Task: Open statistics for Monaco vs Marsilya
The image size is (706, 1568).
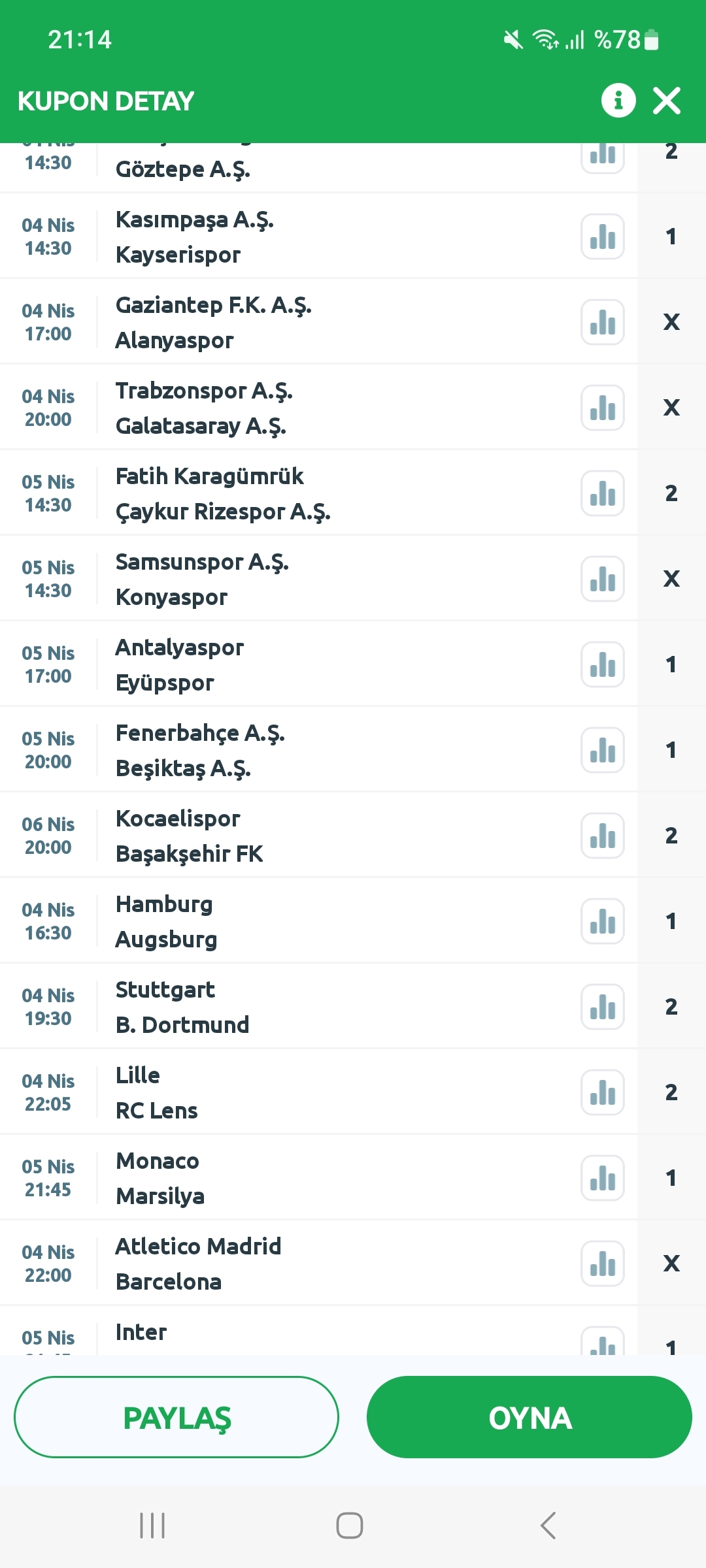Action: point(602,1178)
